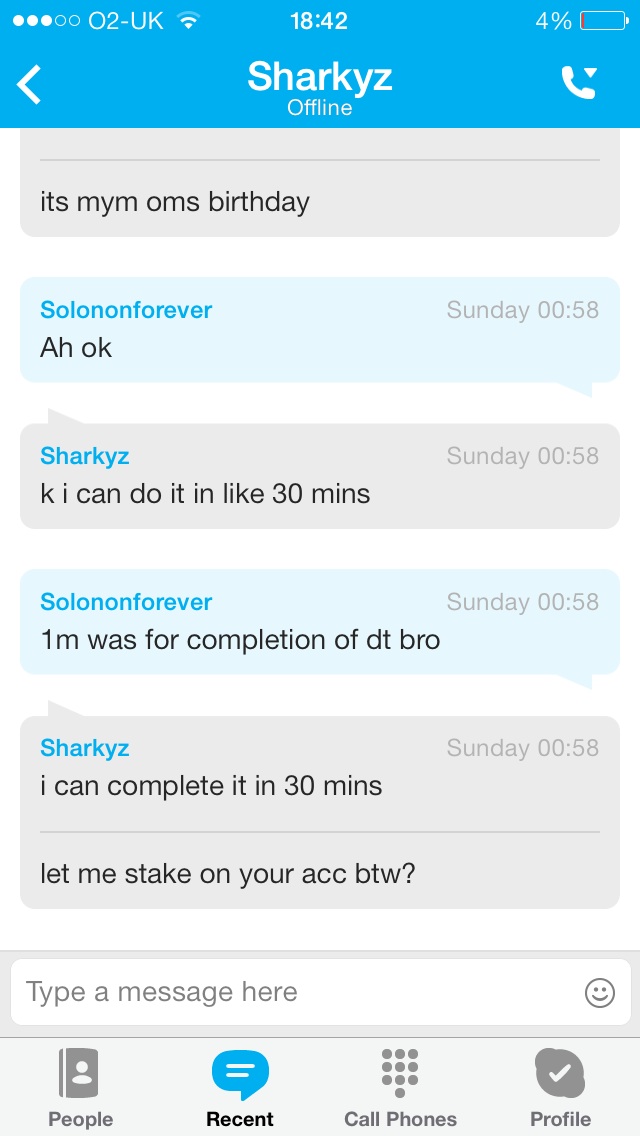The image size is (640, 1136).
Task: Go back using the top-left arrow
Action: point(30,85)
